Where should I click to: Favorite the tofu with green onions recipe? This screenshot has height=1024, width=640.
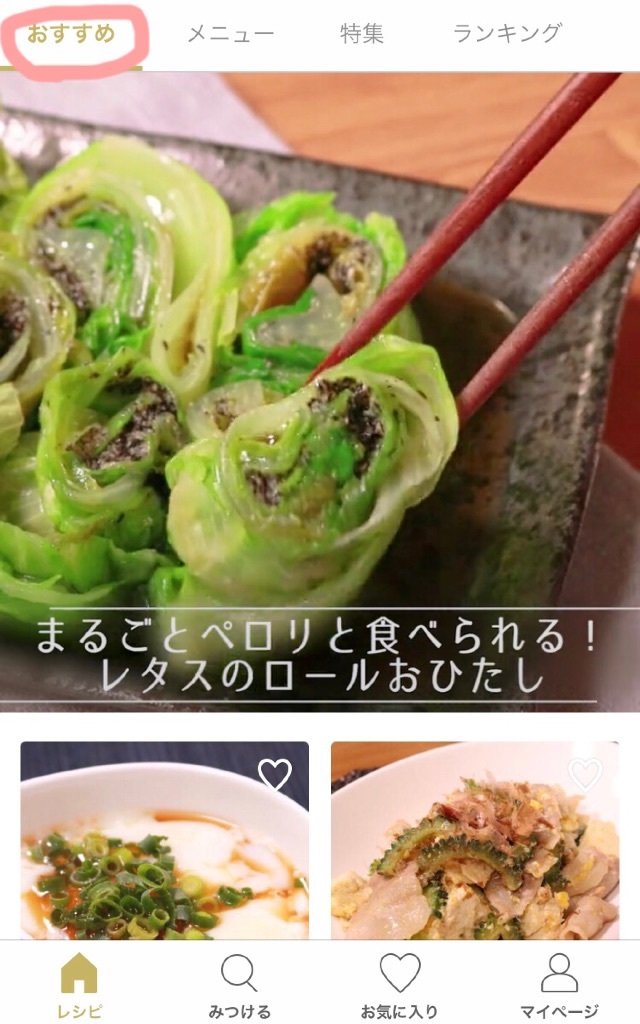click(275, 774)
